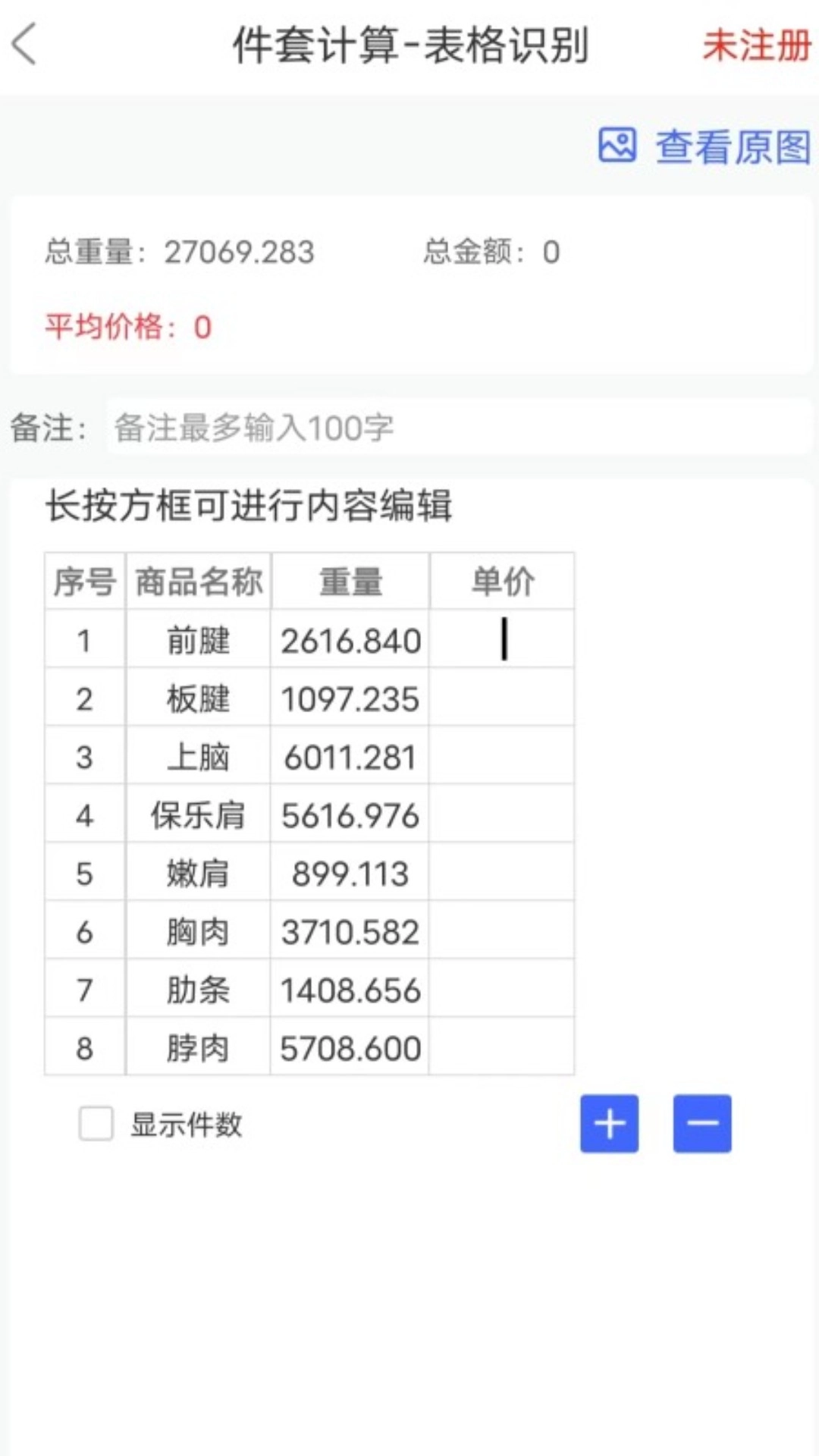
Task: Select the 单价 header cell
Action: pos(501,581)
